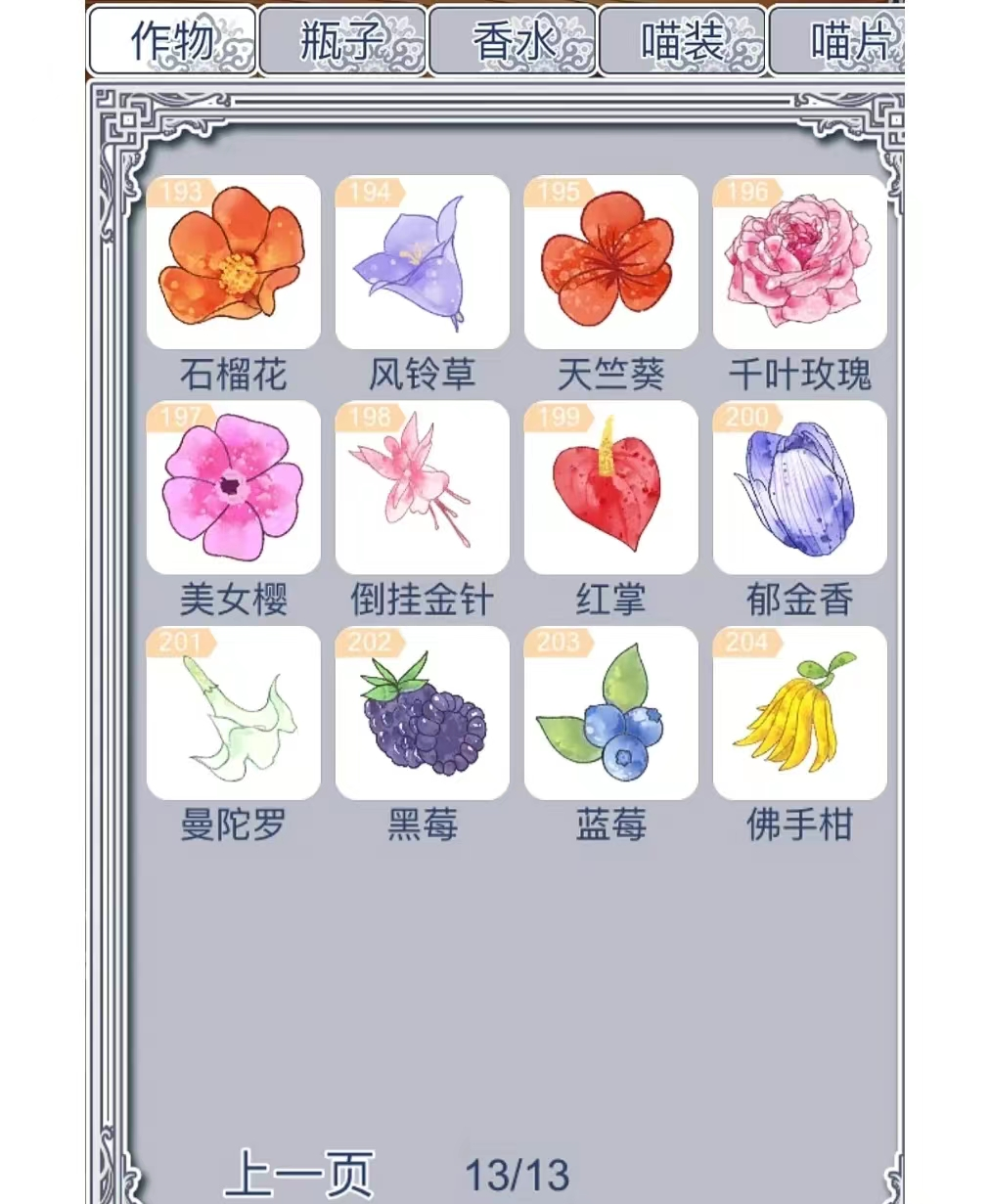This screenshot has width=990, height=1204.
Task: Open the 蓝莓 blueberry tile
Action: pyautogui.click(x=610, y=713)
